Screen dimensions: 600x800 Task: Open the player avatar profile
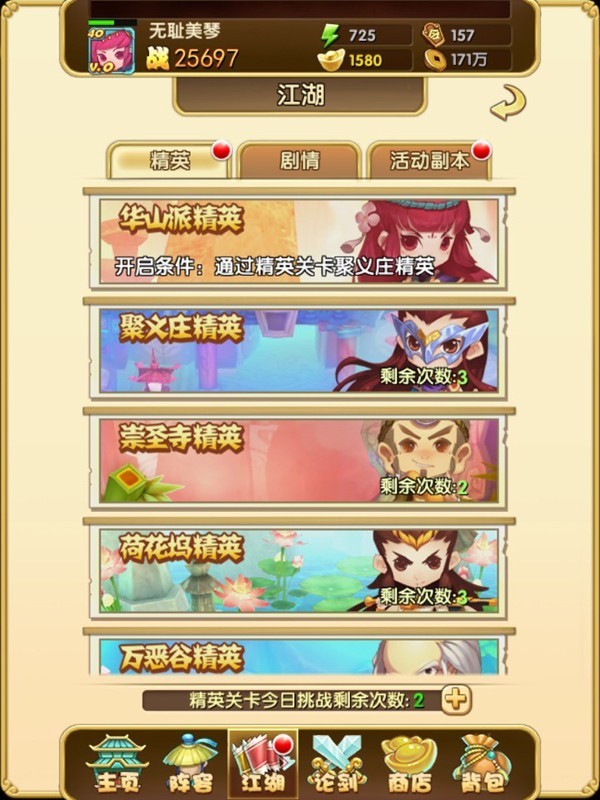tap(112, 49)
